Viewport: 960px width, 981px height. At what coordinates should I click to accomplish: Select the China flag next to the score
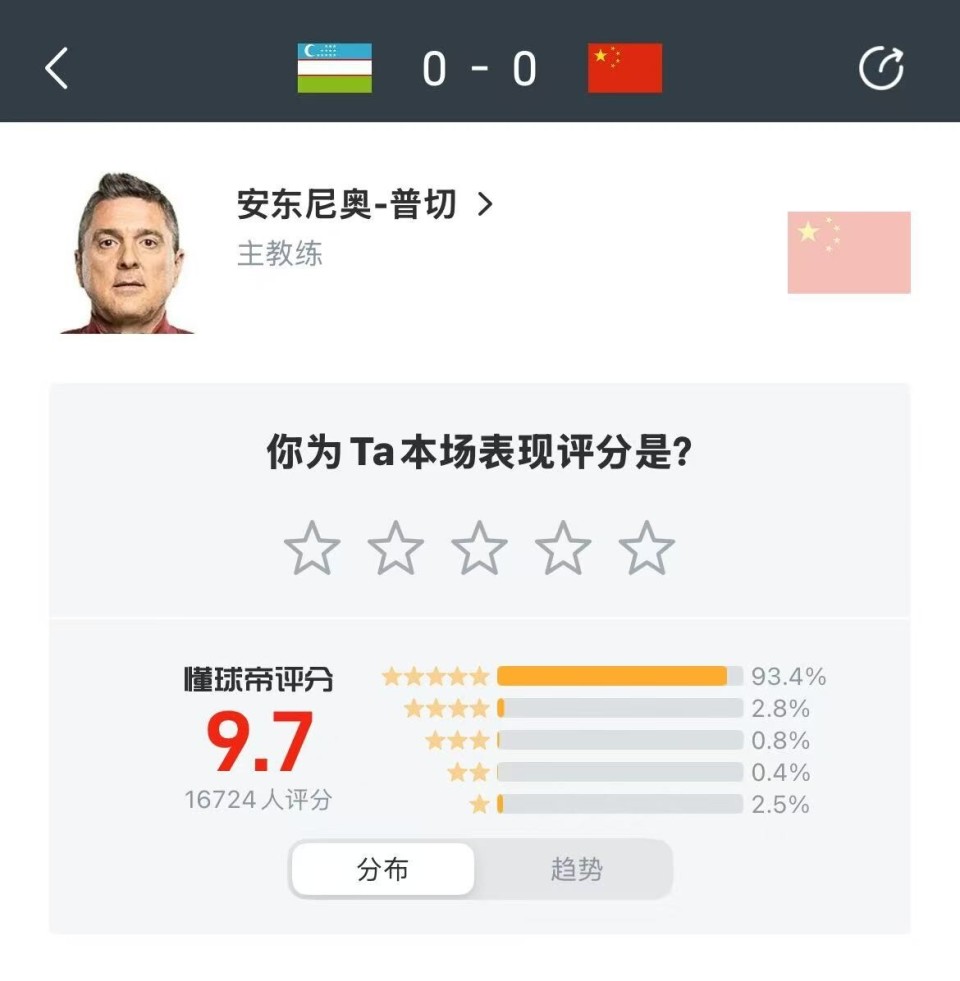tap(624, 68)
